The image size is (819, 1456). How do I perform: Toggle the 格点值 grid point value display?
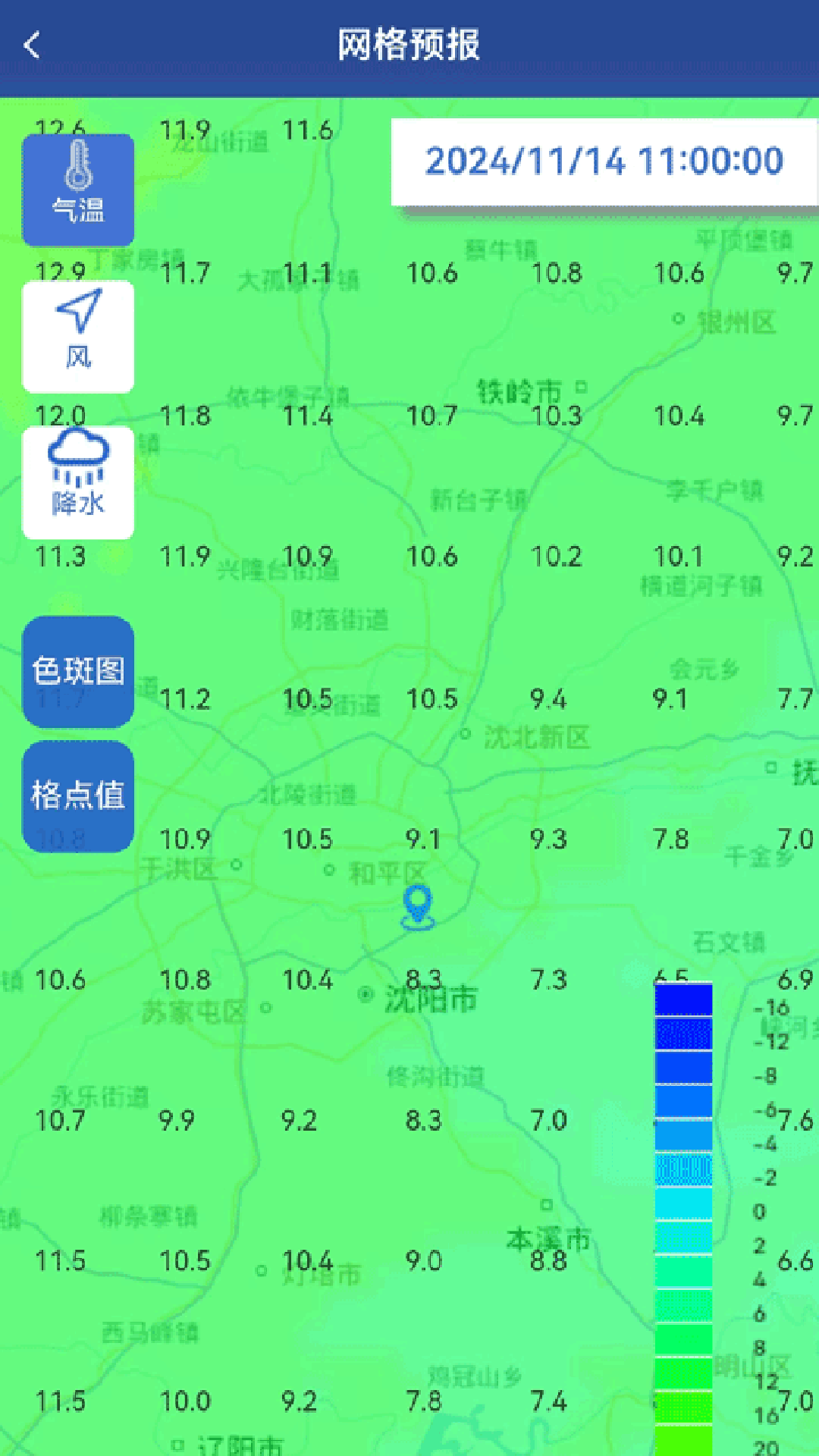point(78,796)
